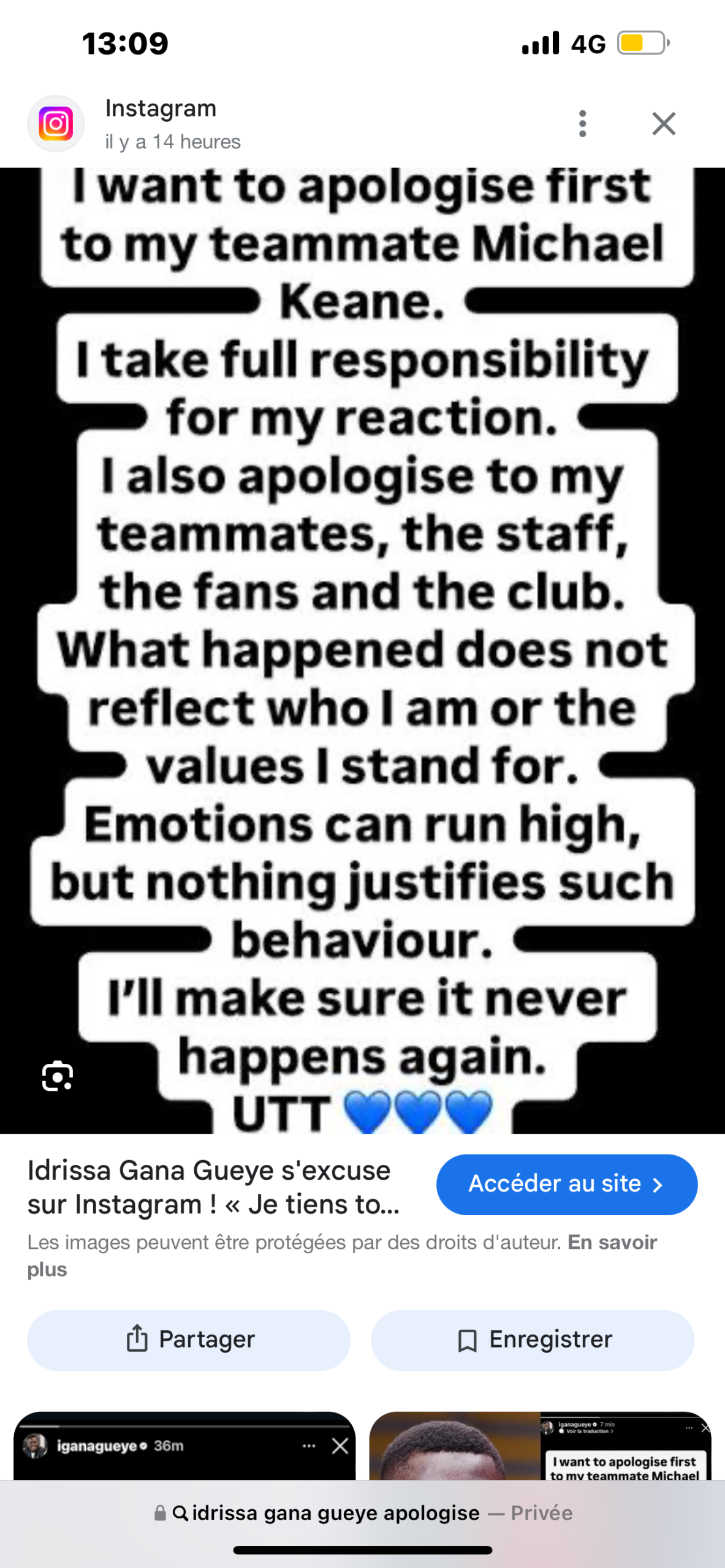
Task: Share this image via Partager
Action: click(x=189, y=1340)
